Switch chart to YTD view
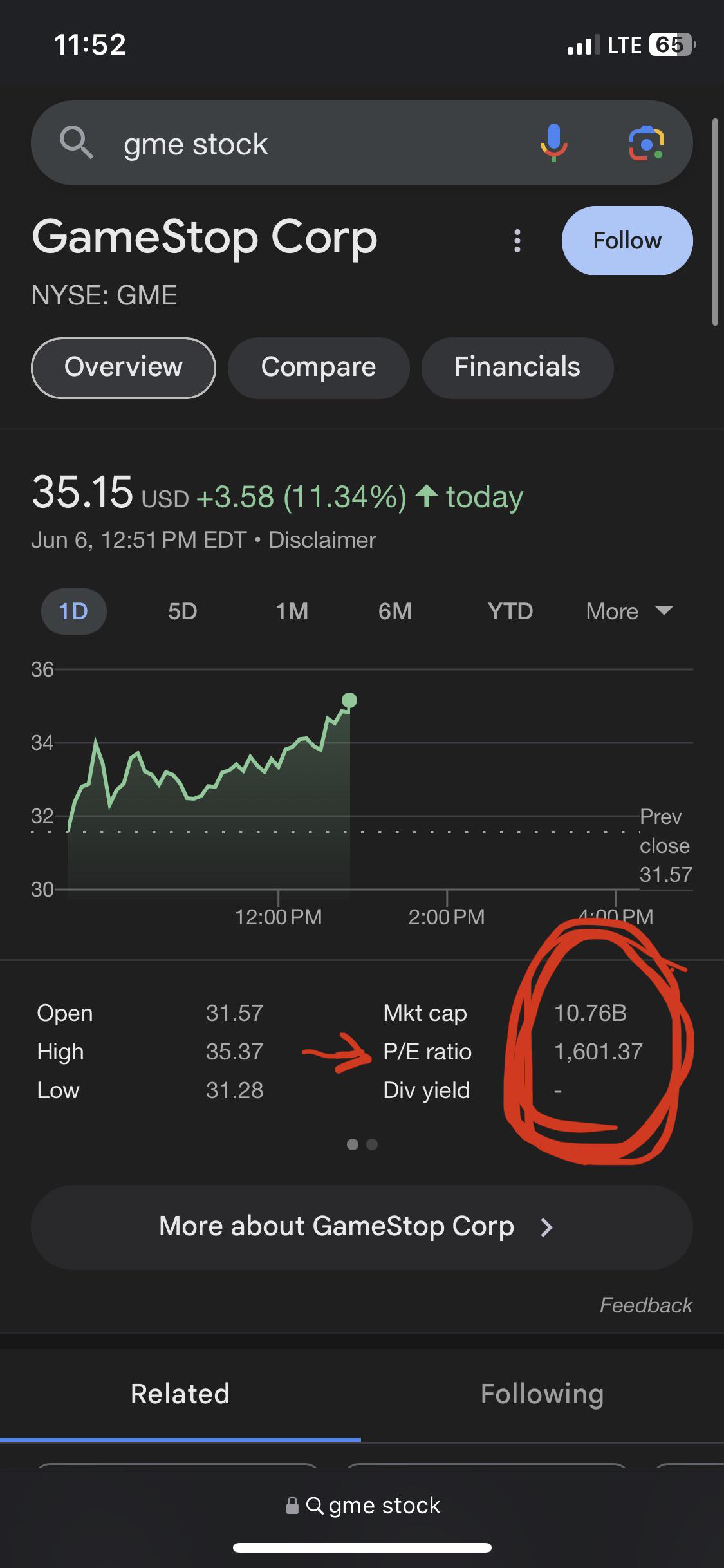 (x=509, y=611)
